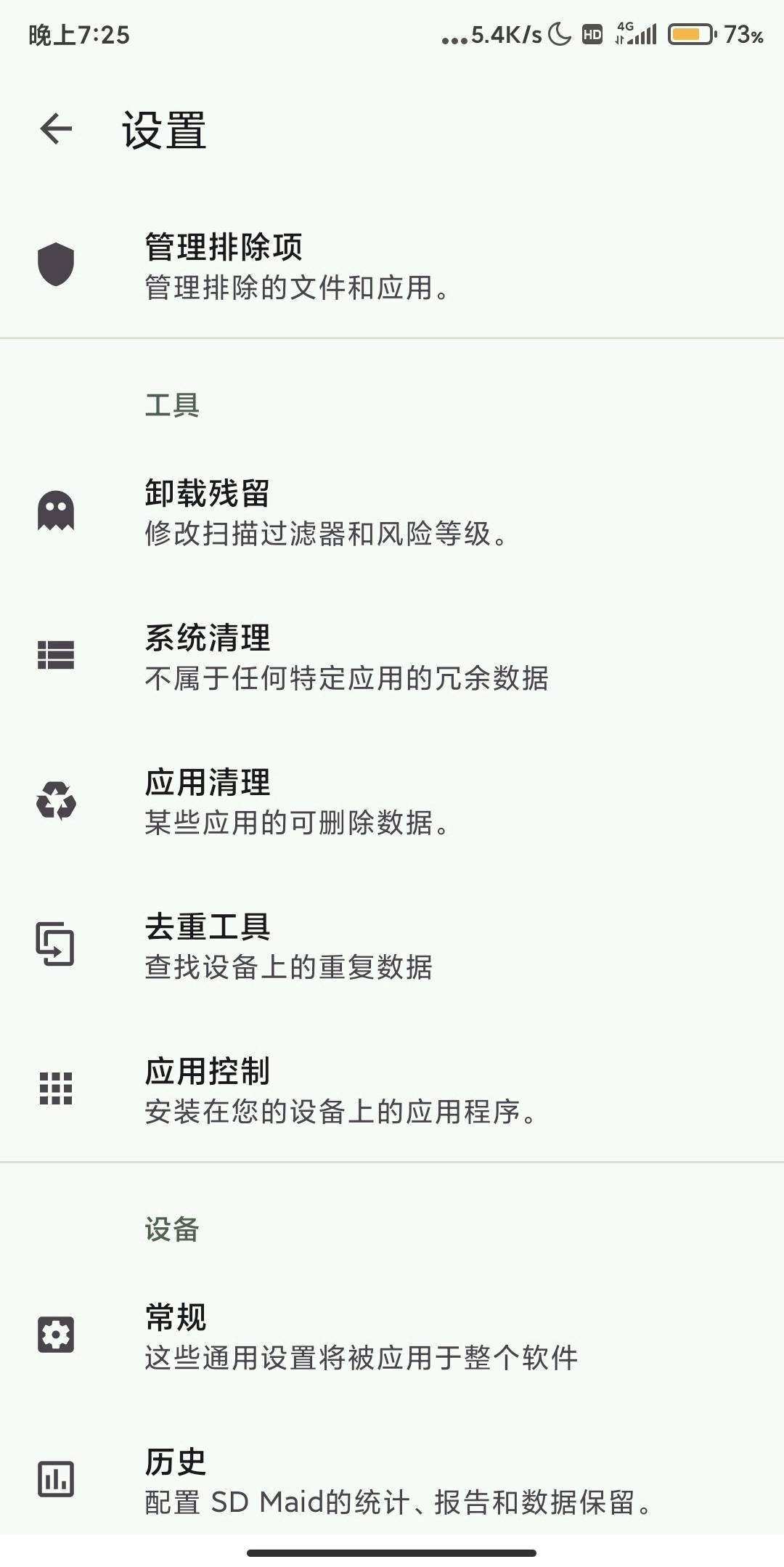
Task: Open the 卸载残留 settings row
Action: 392,512
